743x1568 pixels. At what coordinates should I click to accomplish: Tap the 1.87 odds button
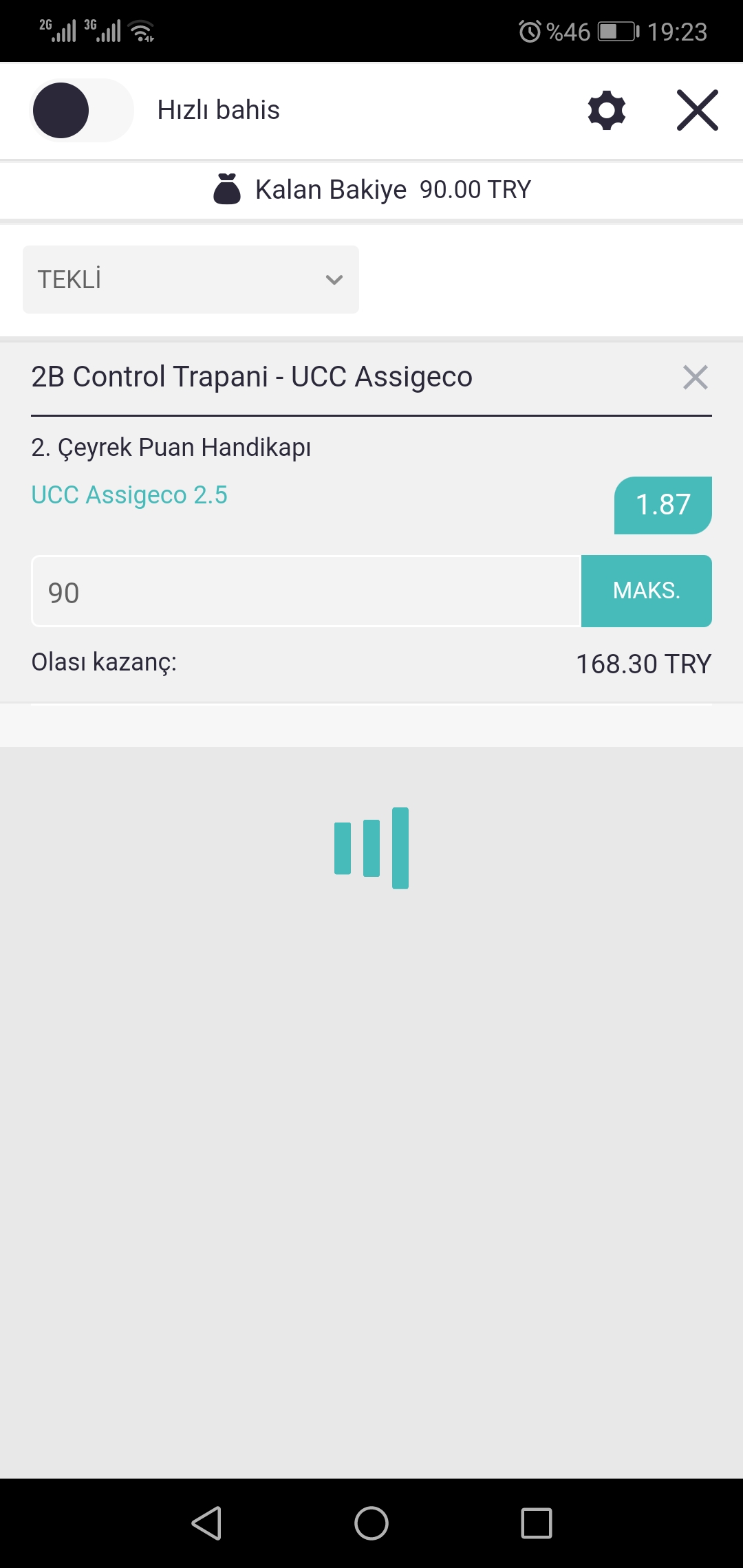tap(663, 505)
